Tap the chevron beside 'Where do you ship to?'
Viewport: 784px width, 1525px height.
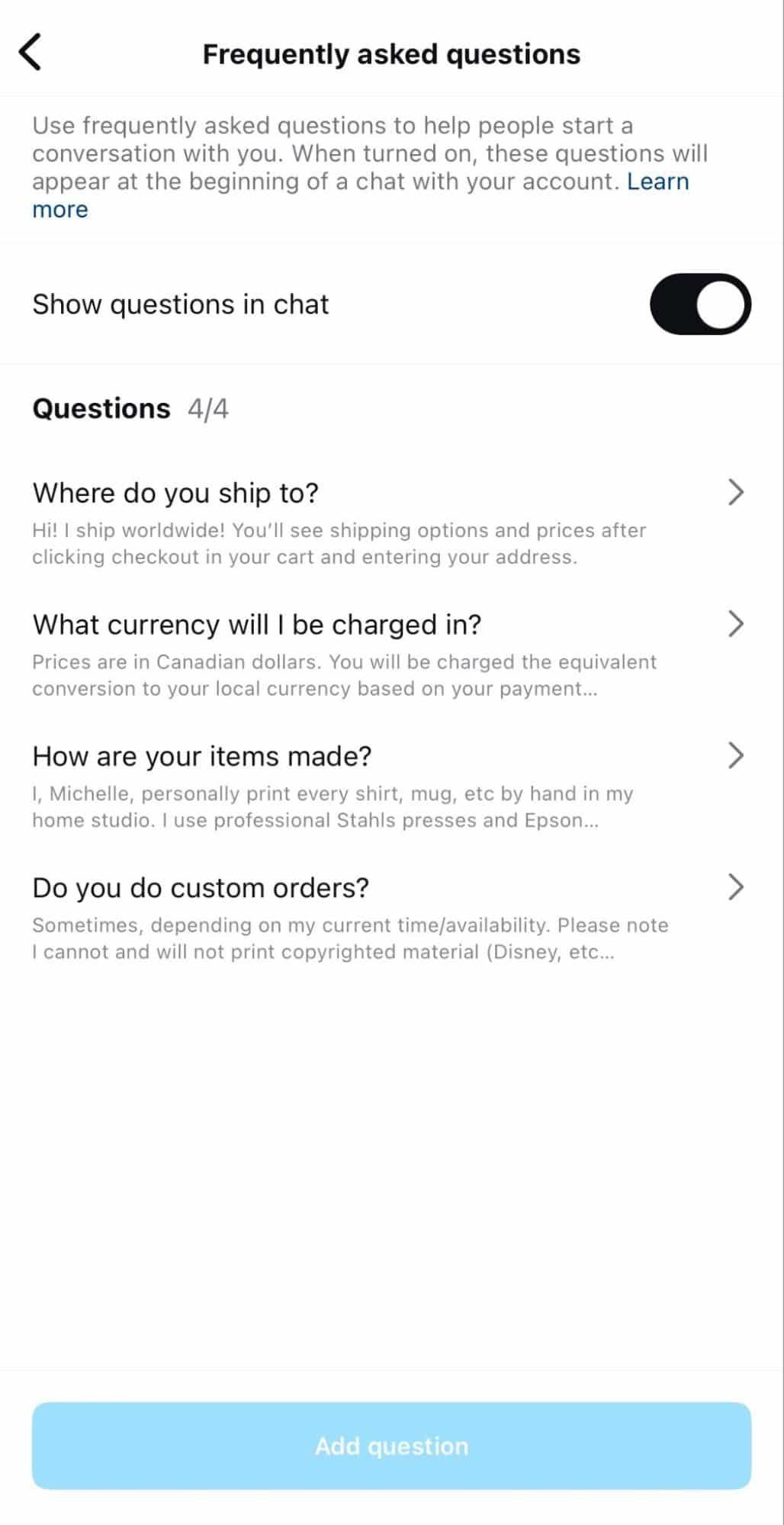(736, 492)
